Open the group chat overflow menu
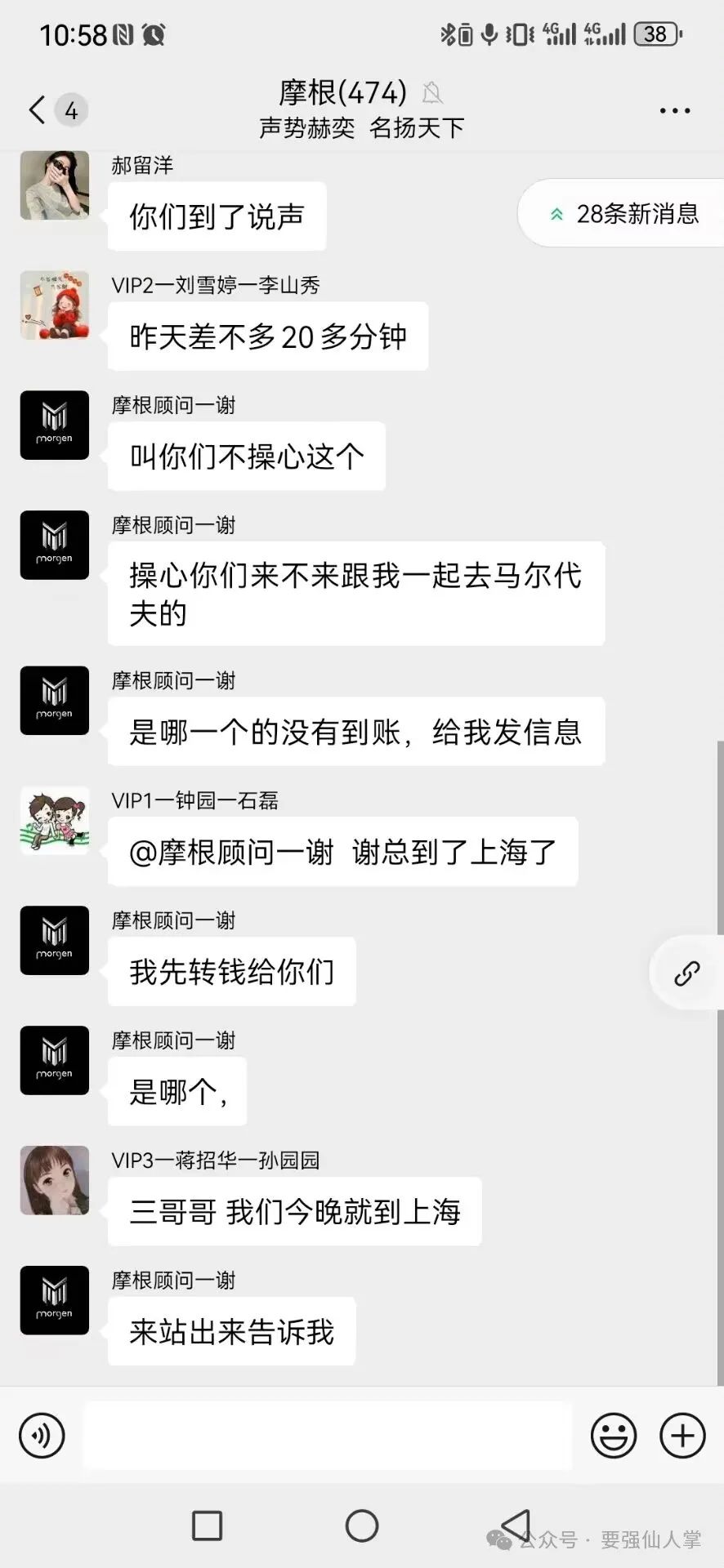 click(674, 110)
